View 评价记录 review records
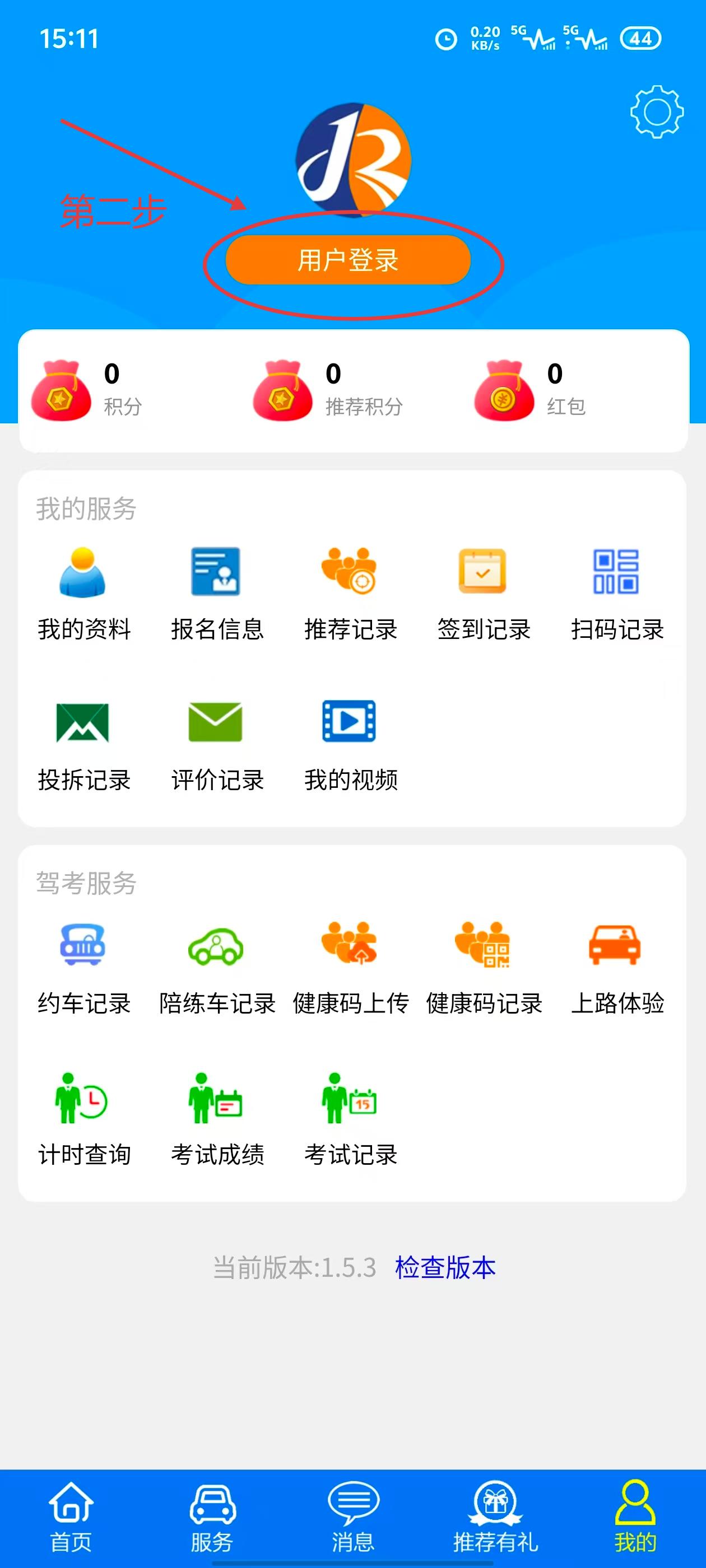Image resolution: width=706 pixels, height=1568 pixels. 217,745
